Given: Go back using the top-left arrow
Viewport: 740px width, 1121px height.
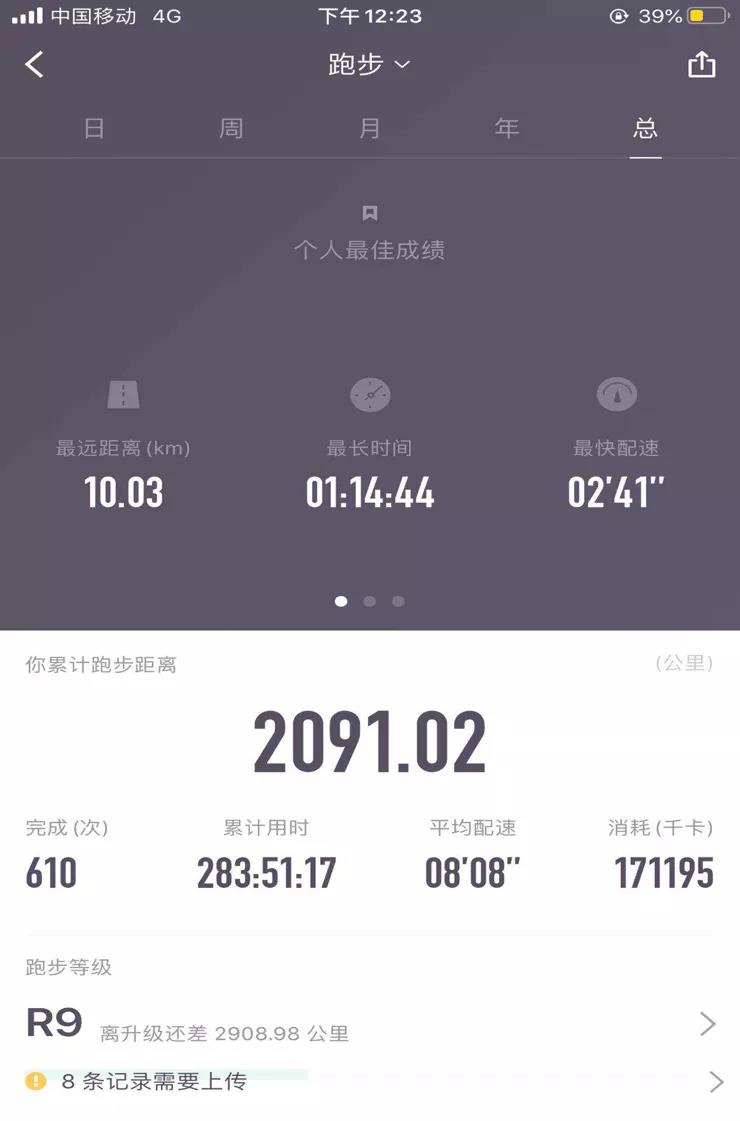Looking at the screenshot, I should (35, 65).
